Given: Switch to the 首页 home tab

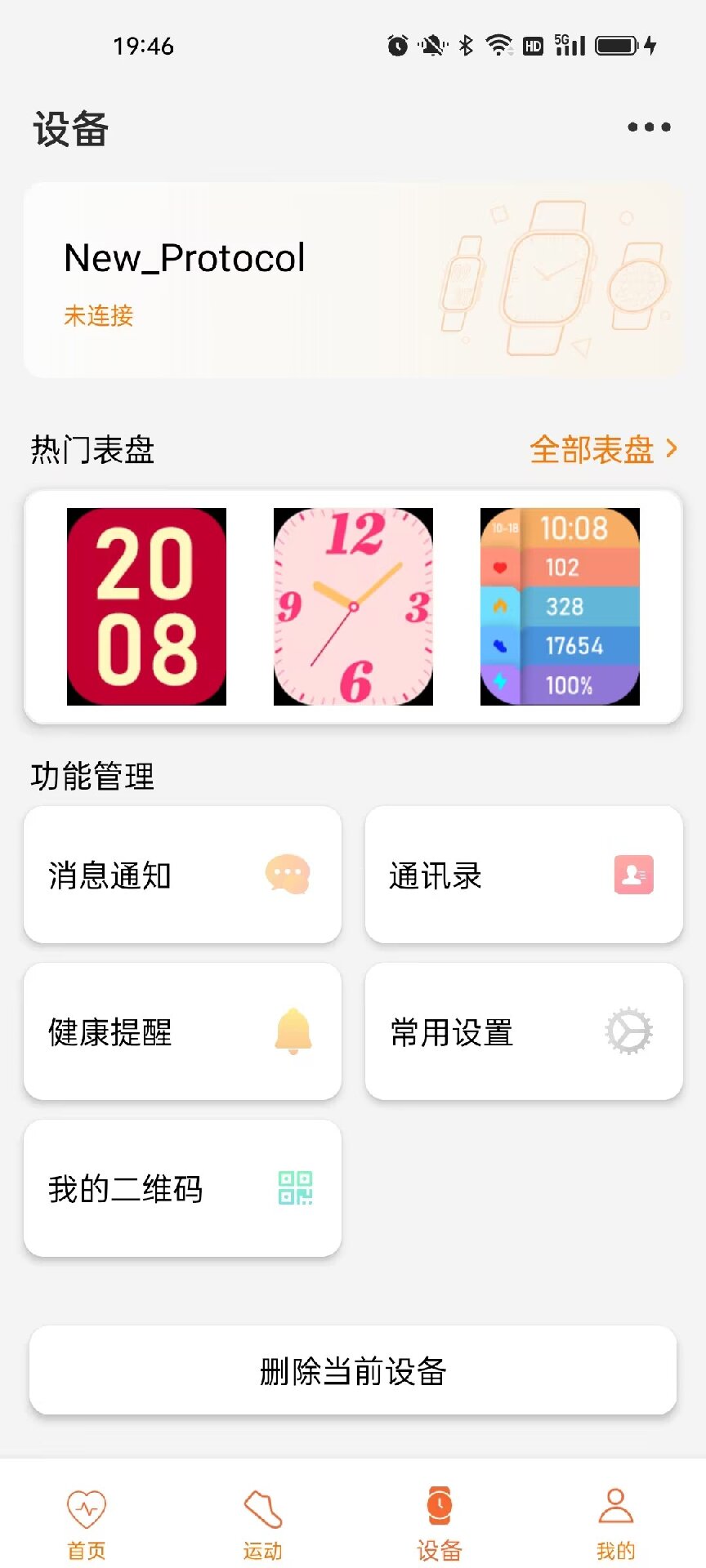Looking at the screenshot, I should (87, 1523).
